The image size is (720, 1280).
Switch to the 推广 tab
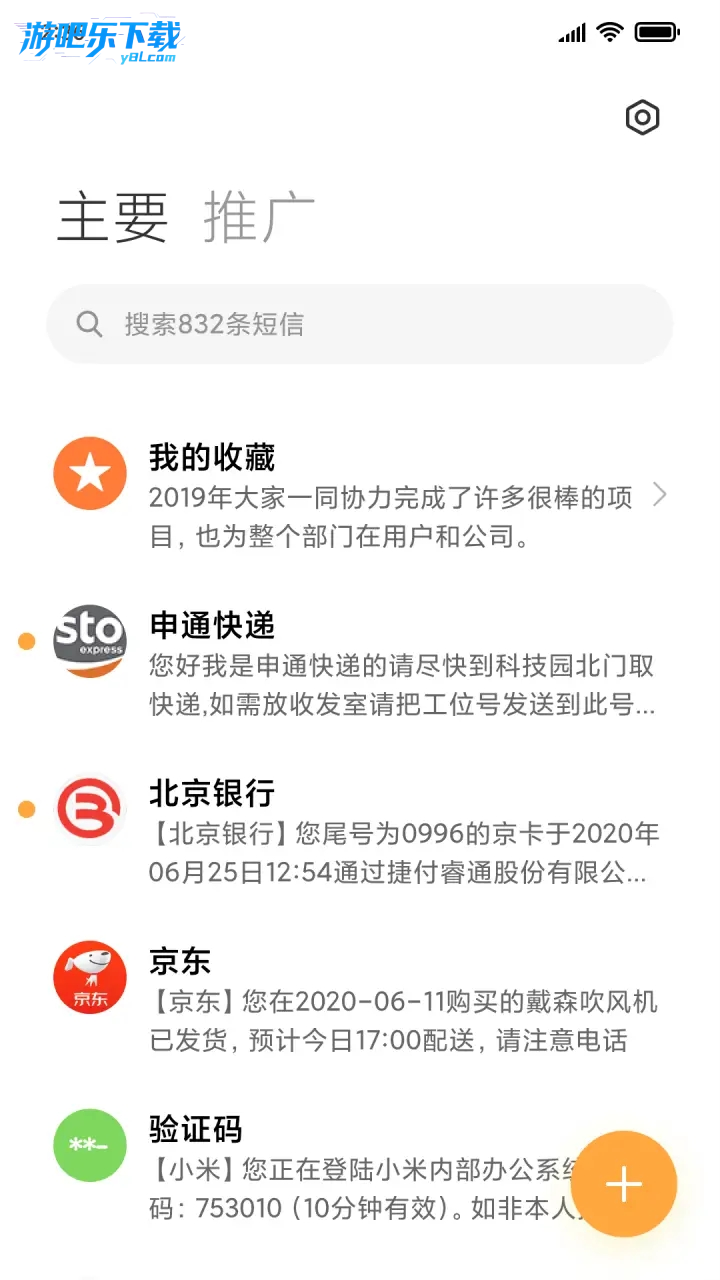click(259, 217)
